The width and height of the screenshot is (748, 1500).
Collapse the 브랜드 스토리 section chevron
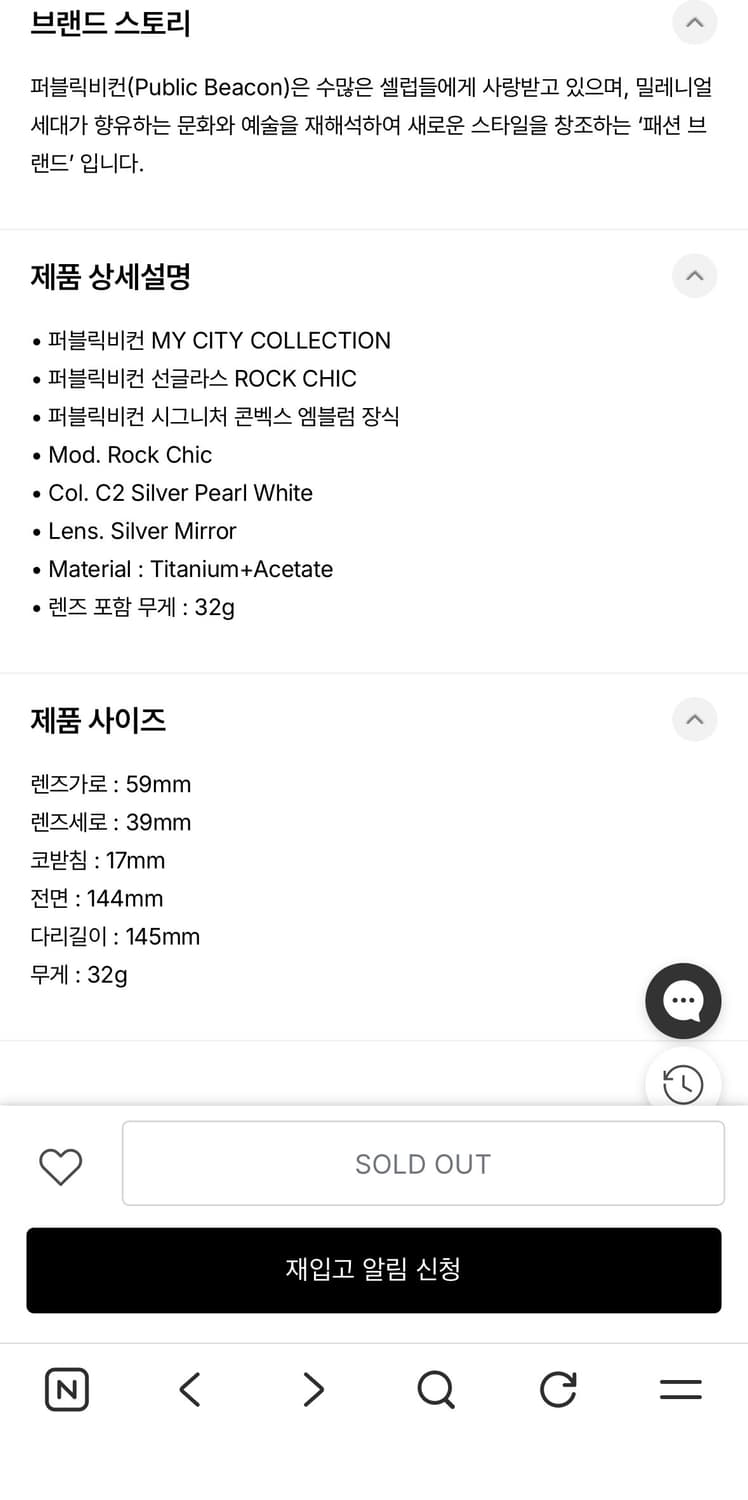[x=695, y=23]
